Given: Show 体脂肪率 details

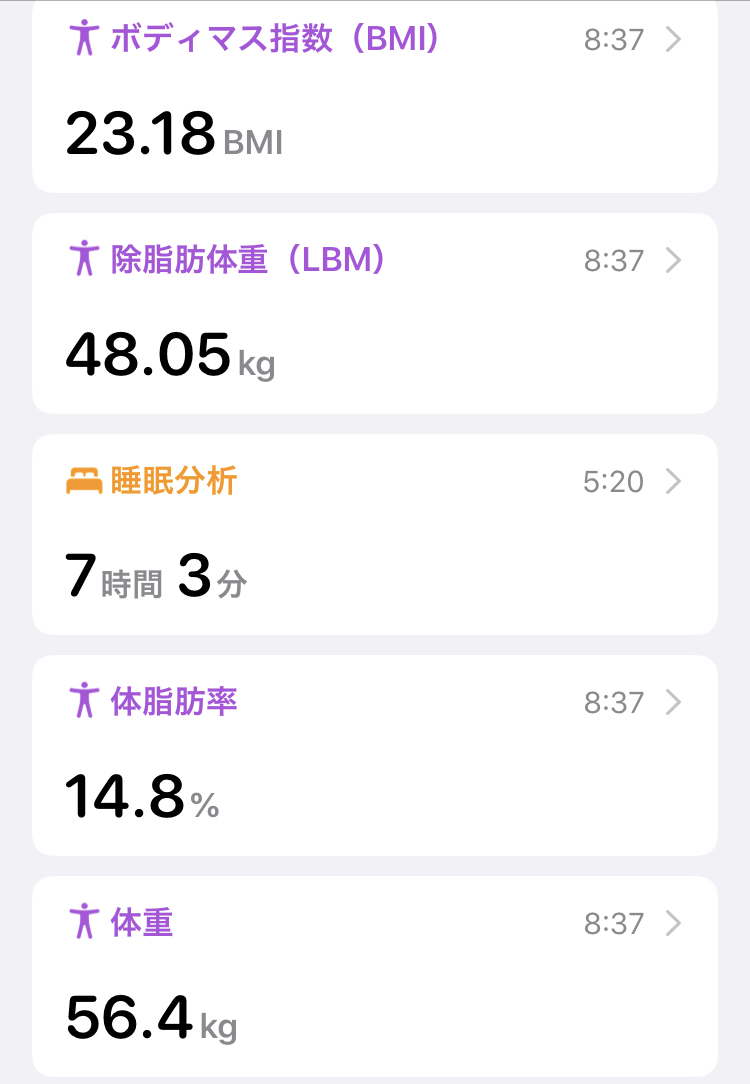Looking at the screenshot, I should 375,755.
